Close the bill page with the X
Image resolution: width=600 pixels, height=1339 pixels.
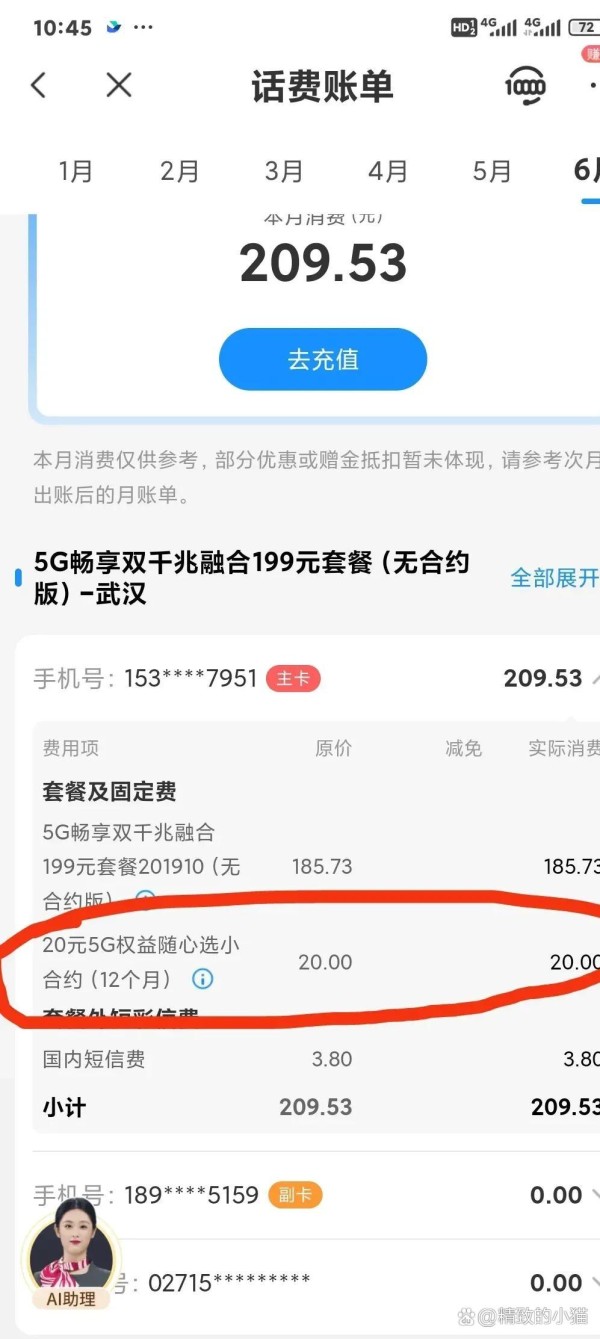point(119,85)
